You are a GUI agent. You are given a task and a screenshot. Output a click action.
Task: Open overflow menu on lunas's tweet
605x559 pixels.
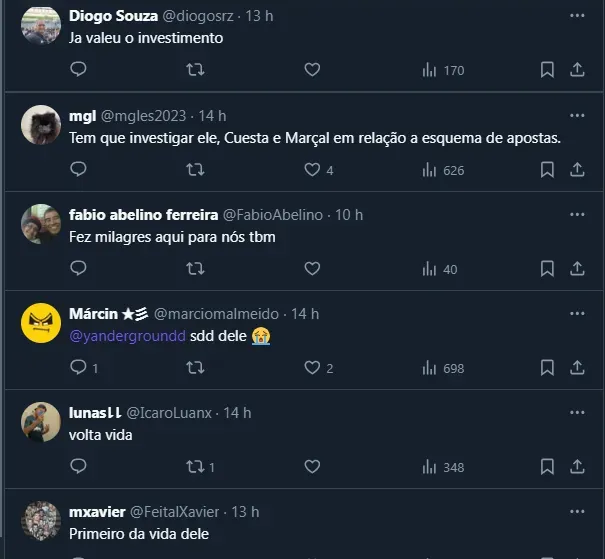(577, 413)
